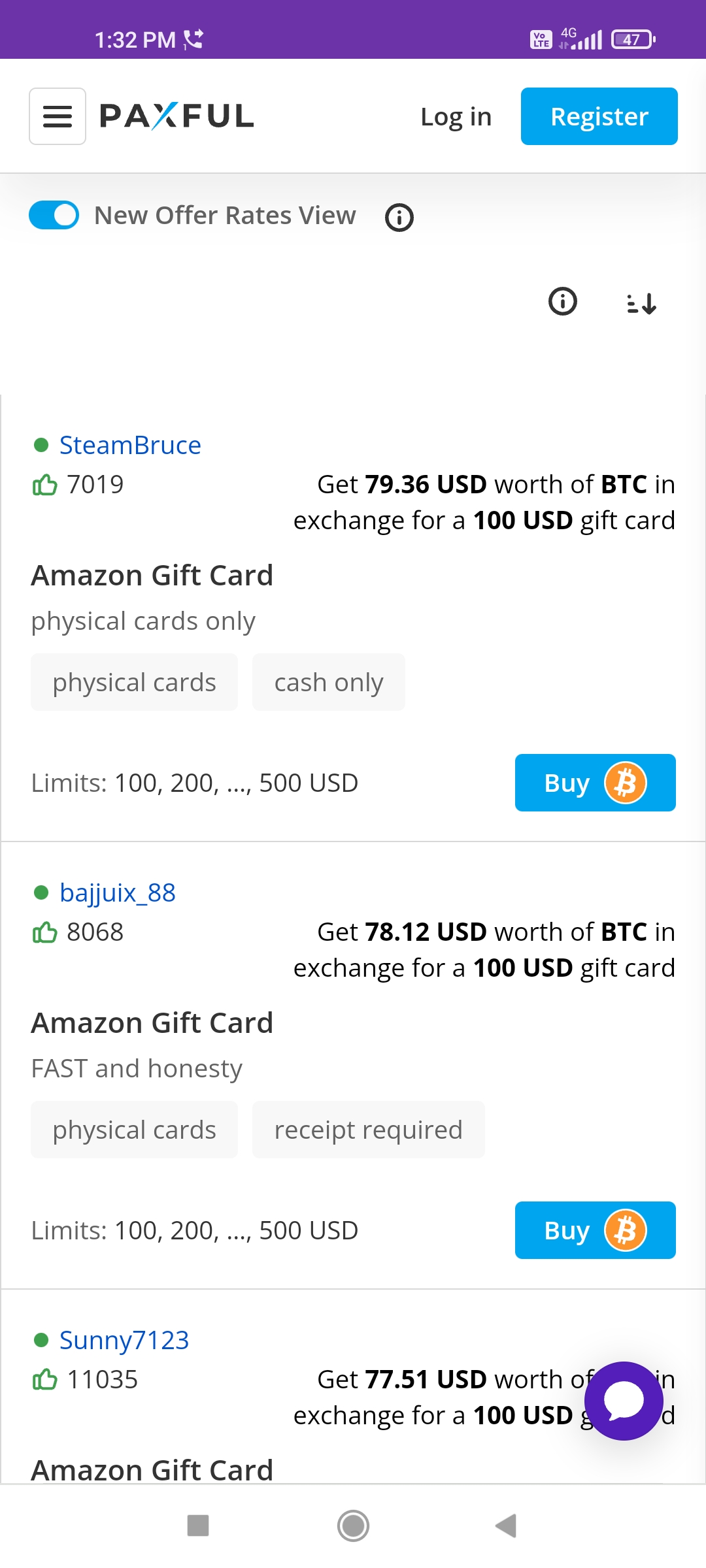This screenshot has width=706, height=1568.
Task: Tap the Android back button
Action: pos(503,1527)
